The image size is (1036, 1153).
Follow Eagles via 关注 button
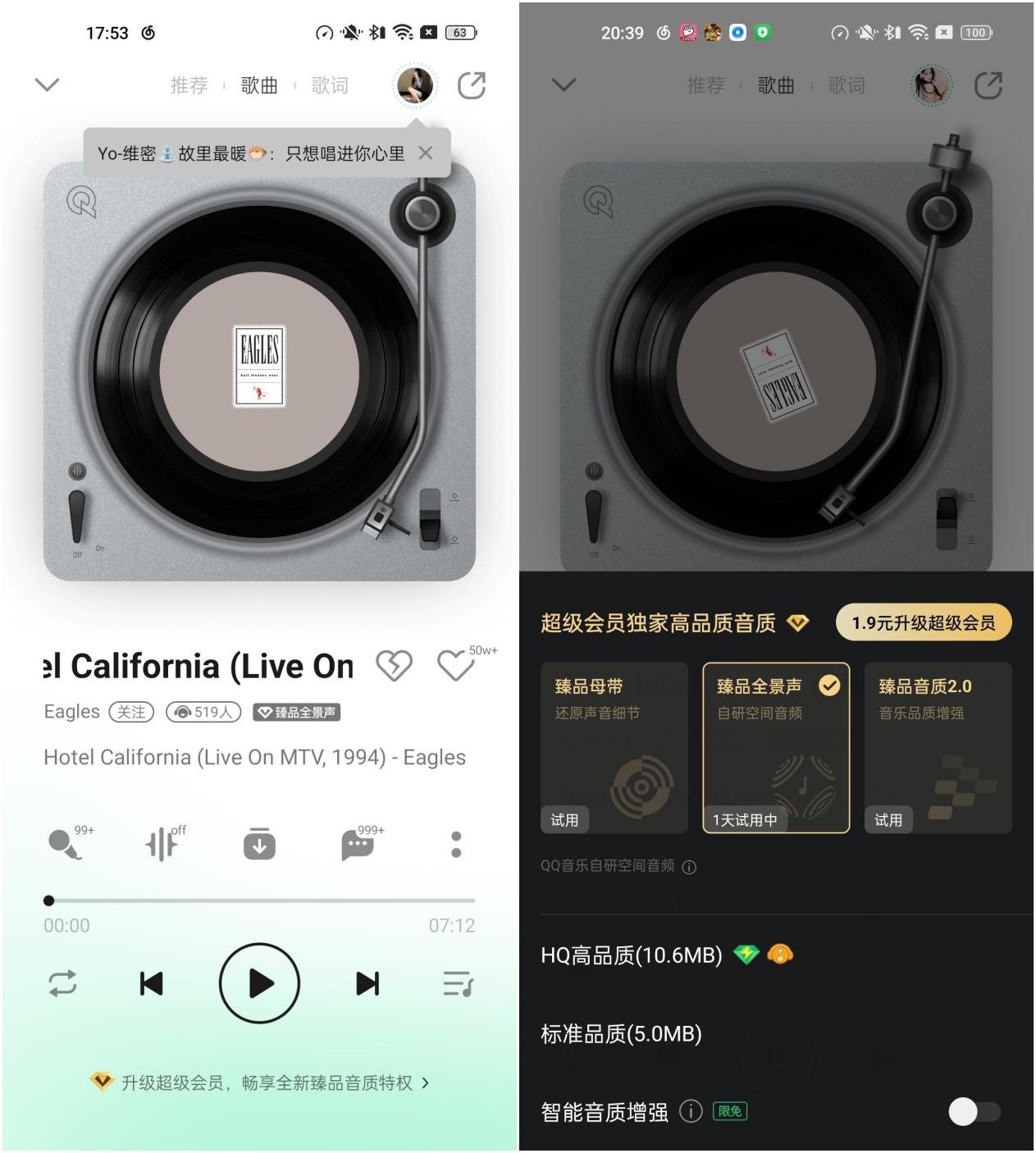131,712
